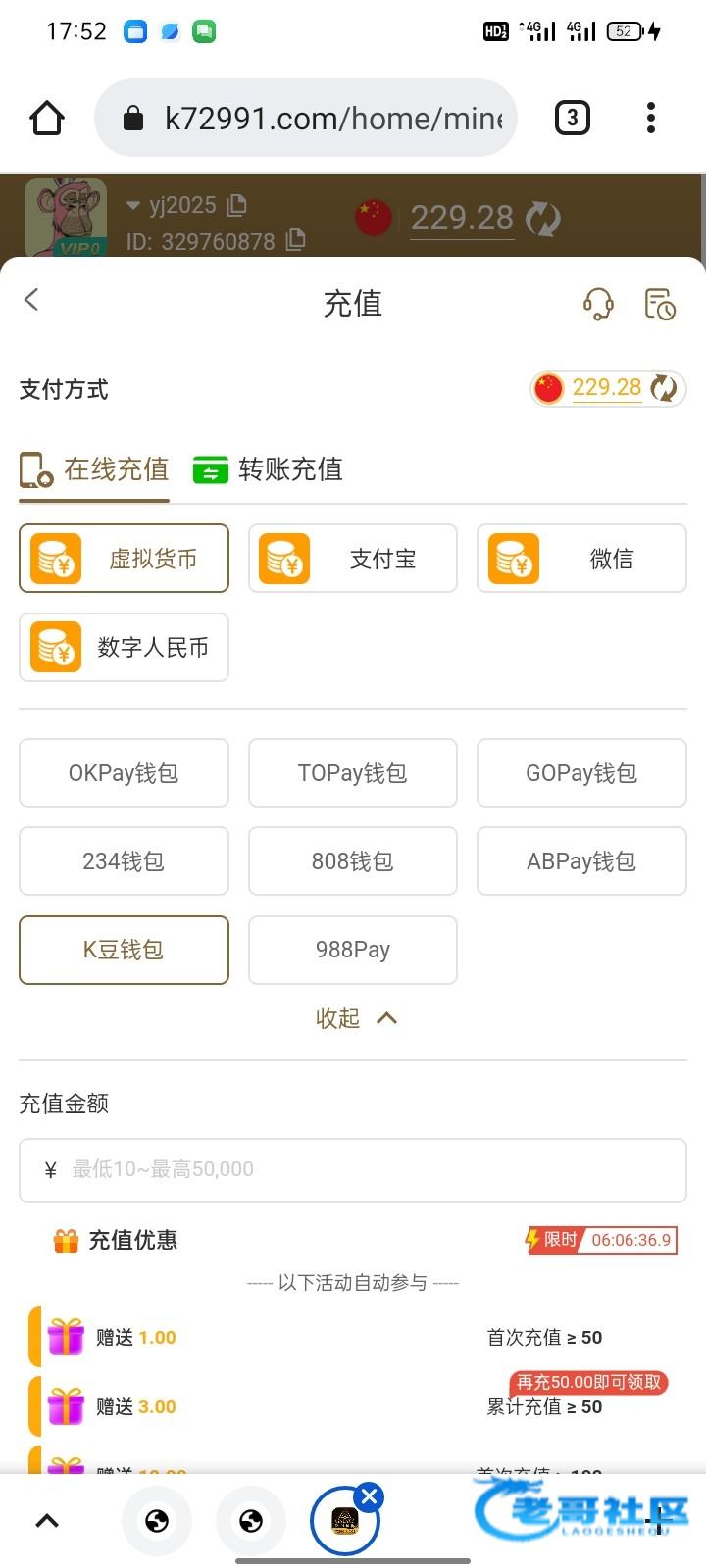Screen dimensions: 706x1568
Task: Choose 微信 payment method
Action: tap(581, 559)
